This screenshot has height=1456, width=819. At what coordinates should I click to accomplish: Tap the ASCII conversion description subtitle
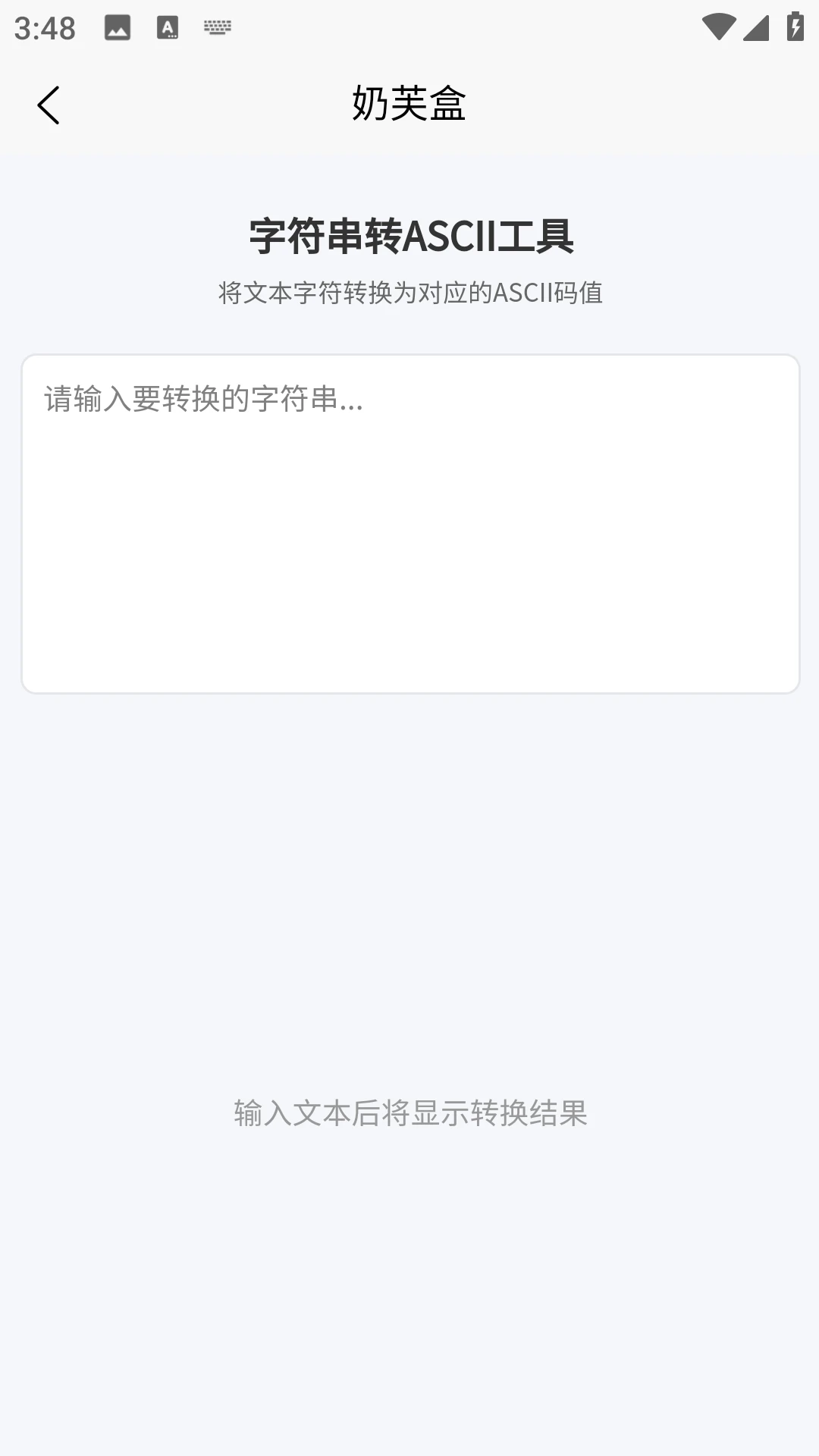409,293
